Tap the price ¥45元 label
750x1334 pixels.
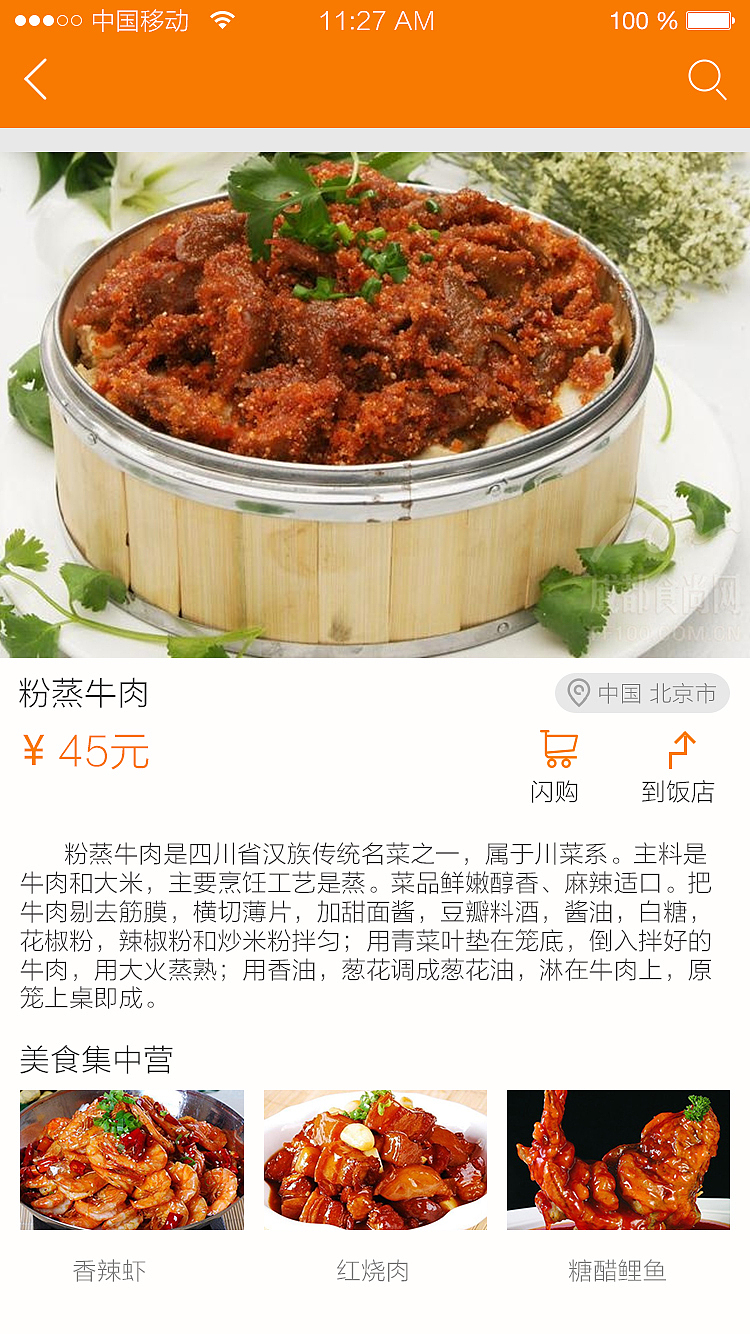click(85, 752)
